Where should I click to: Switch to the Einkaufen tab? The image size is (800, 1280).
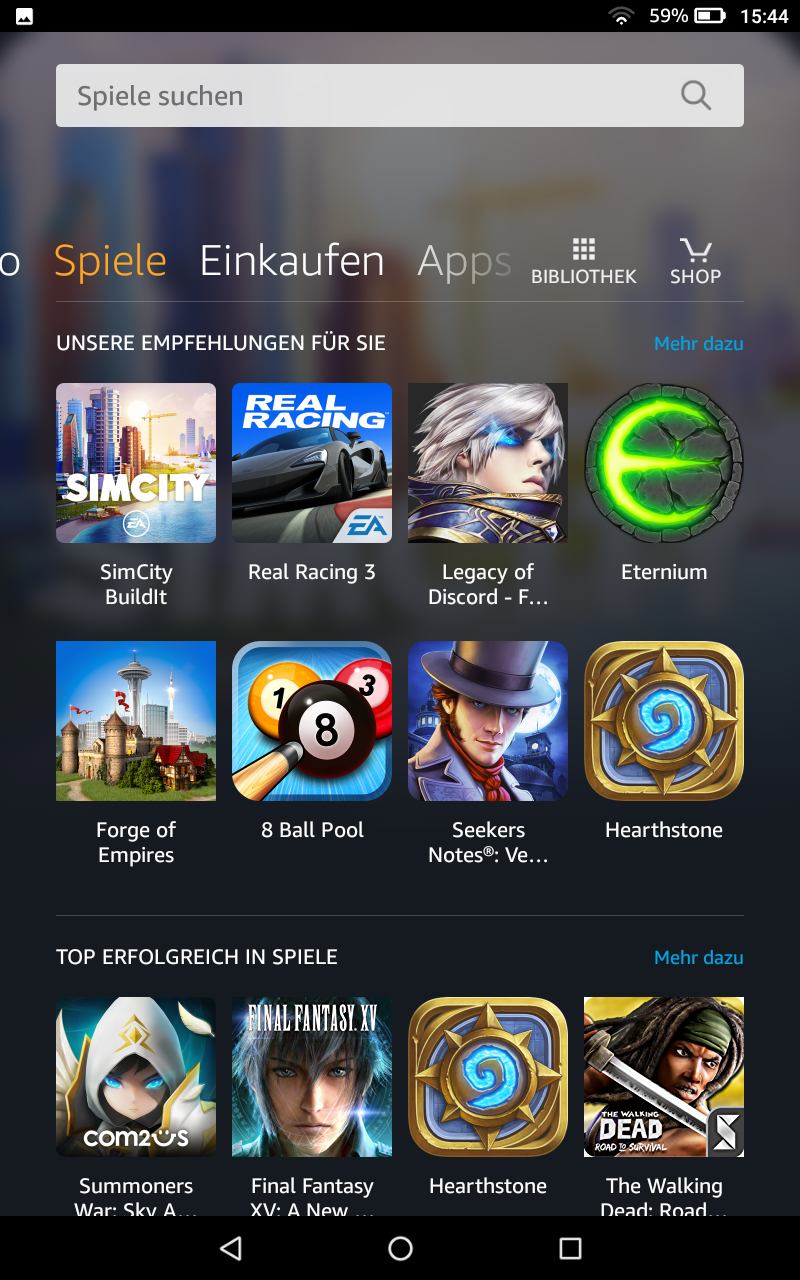(292, 261)
